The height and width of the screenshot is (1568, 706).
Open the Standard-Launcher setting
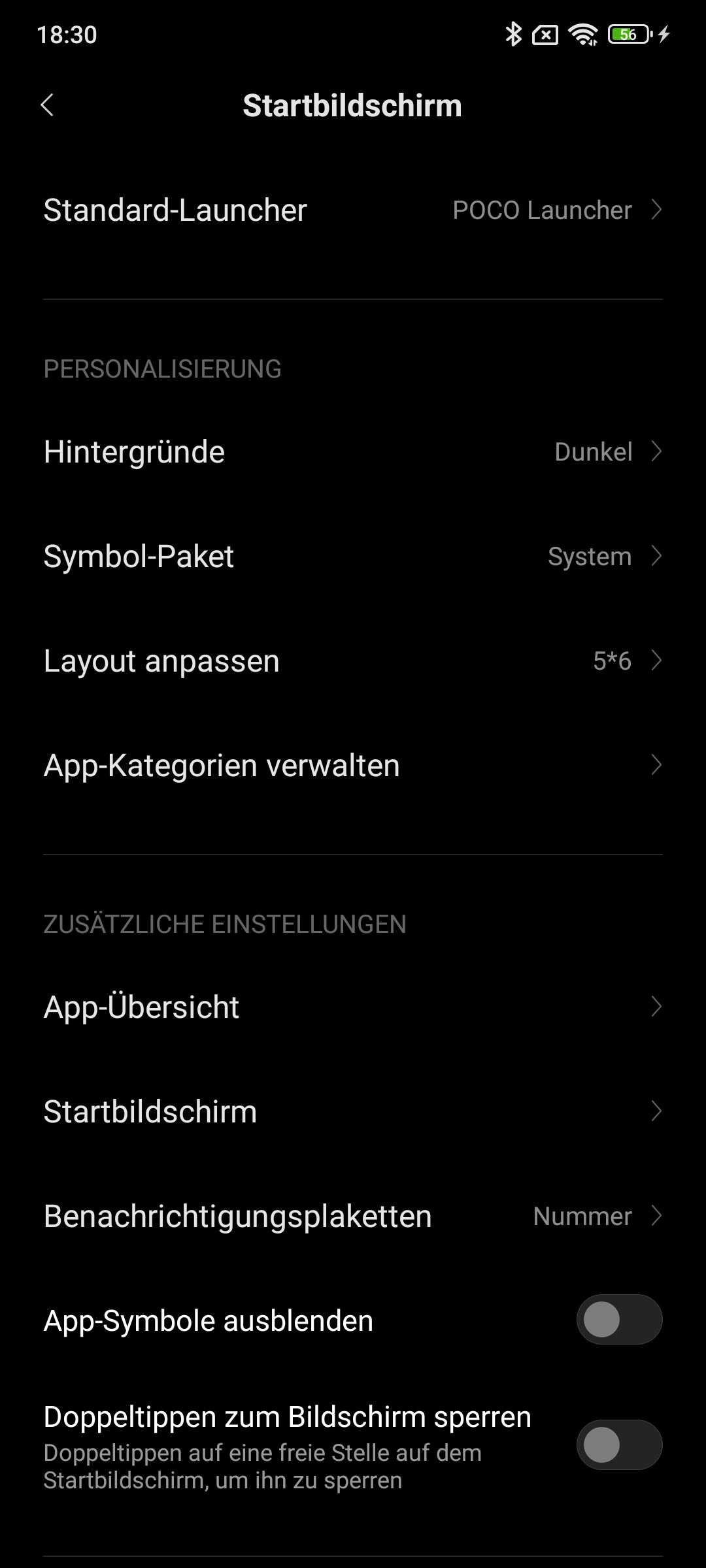click(353, 210)
